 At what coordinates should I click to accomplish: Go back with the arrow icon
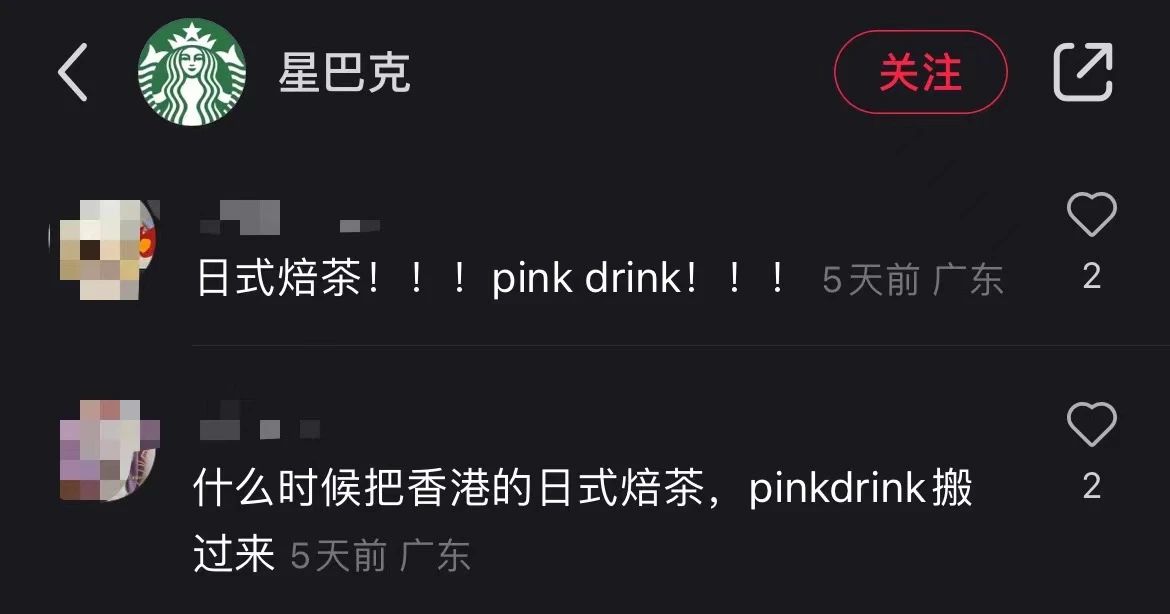pyautogui.click(x=73, y=72)
